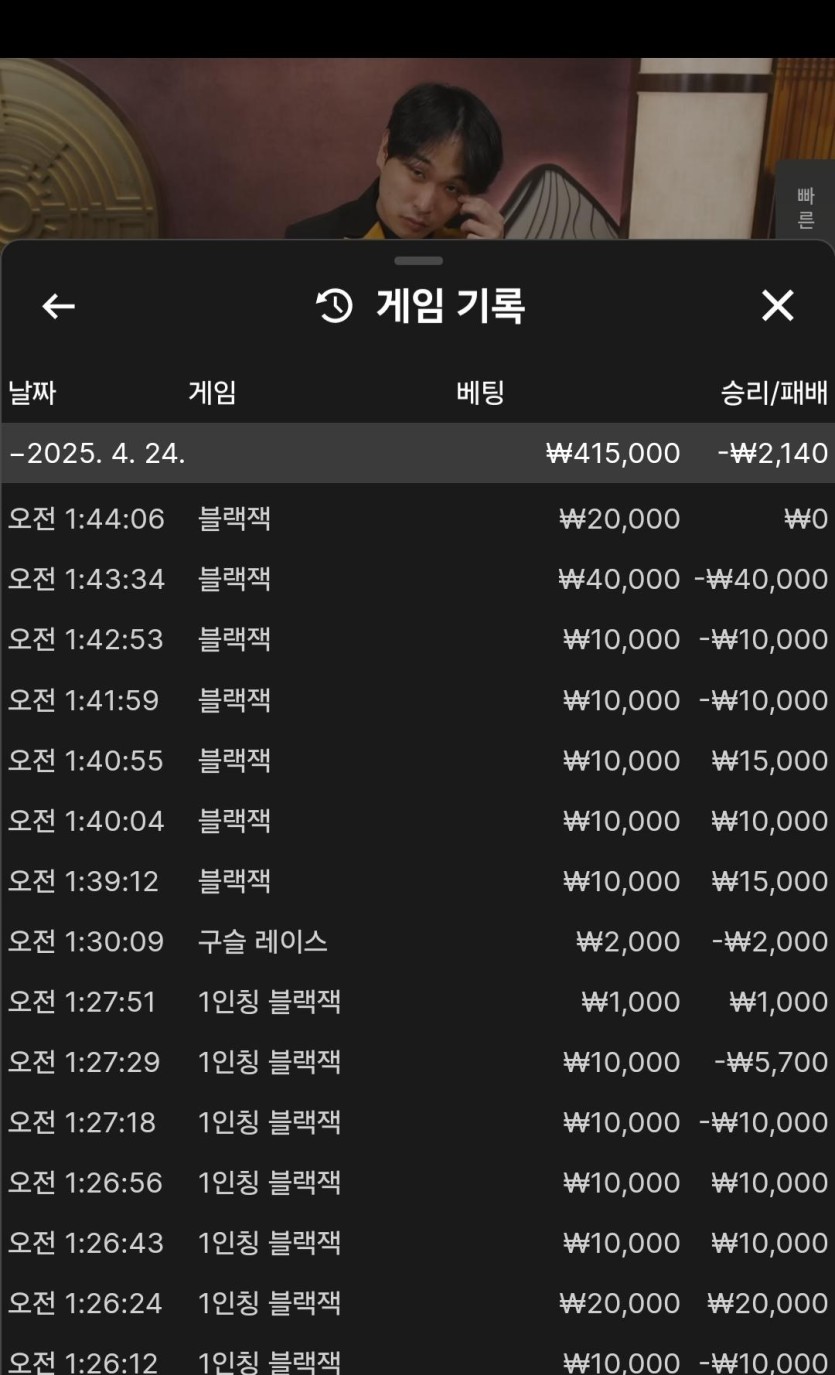The image size is (835, 1375).
Task: Close the 게임 기록 panel with the X
Action: tap(778, 306)
